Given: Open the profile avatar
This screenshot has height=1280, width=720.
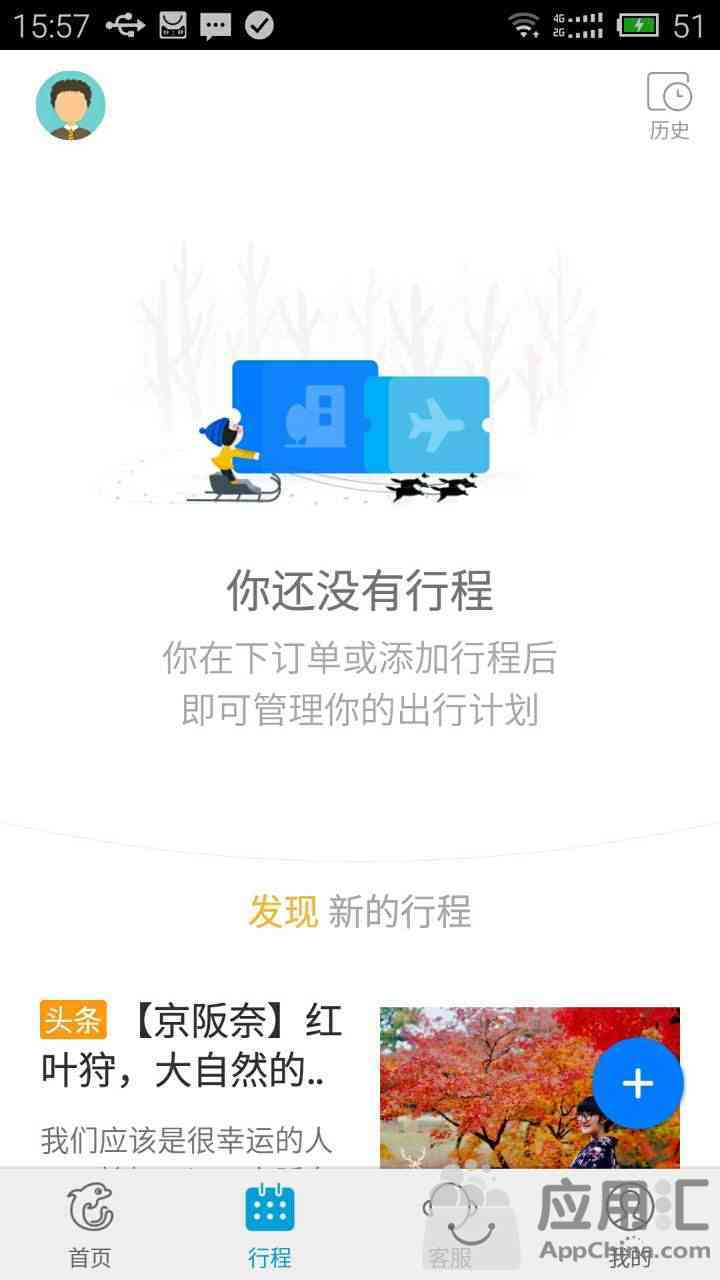Looking at the screenshot, I should pyautogui.click(x=71, y=105).
